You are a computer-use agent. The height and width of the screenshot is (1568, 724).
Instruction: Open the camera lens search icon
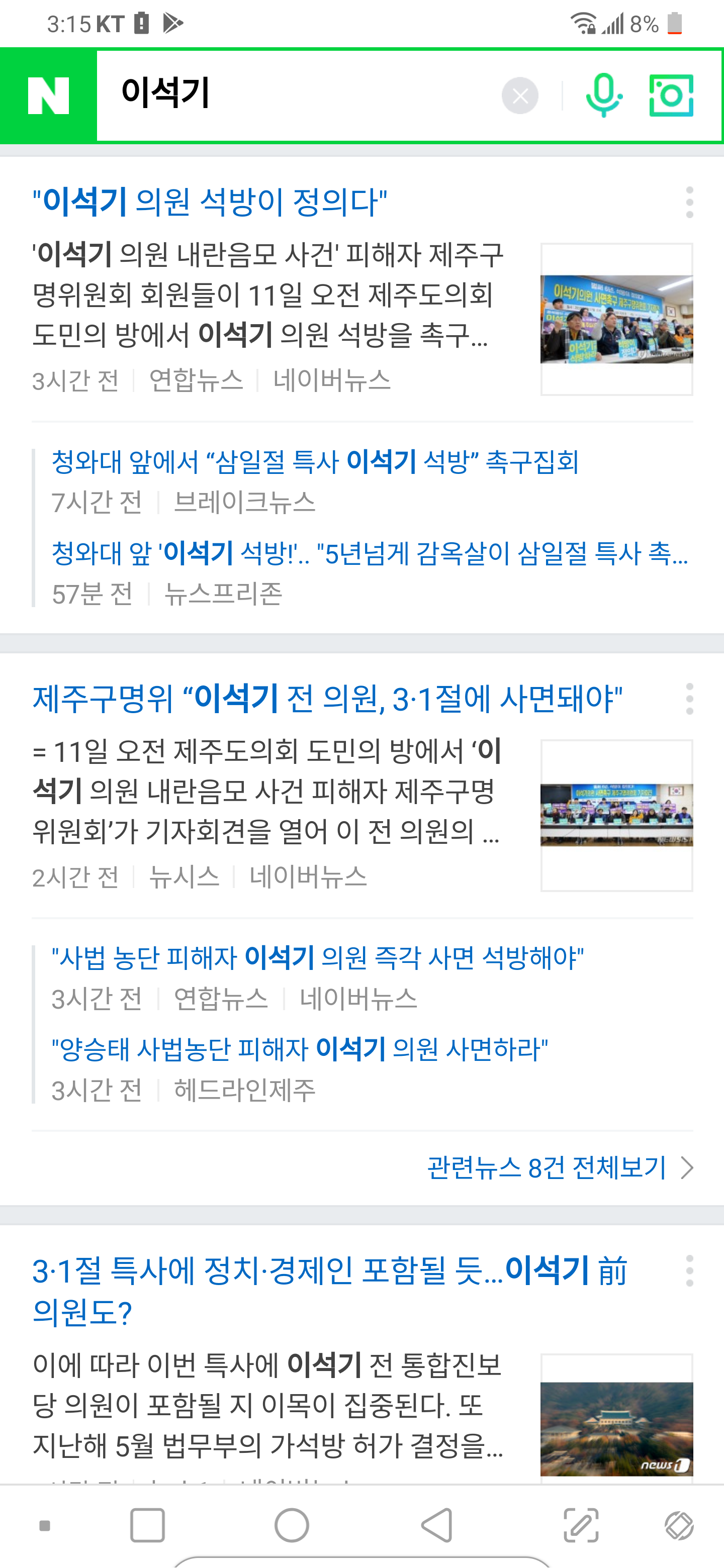coord(671,95)
